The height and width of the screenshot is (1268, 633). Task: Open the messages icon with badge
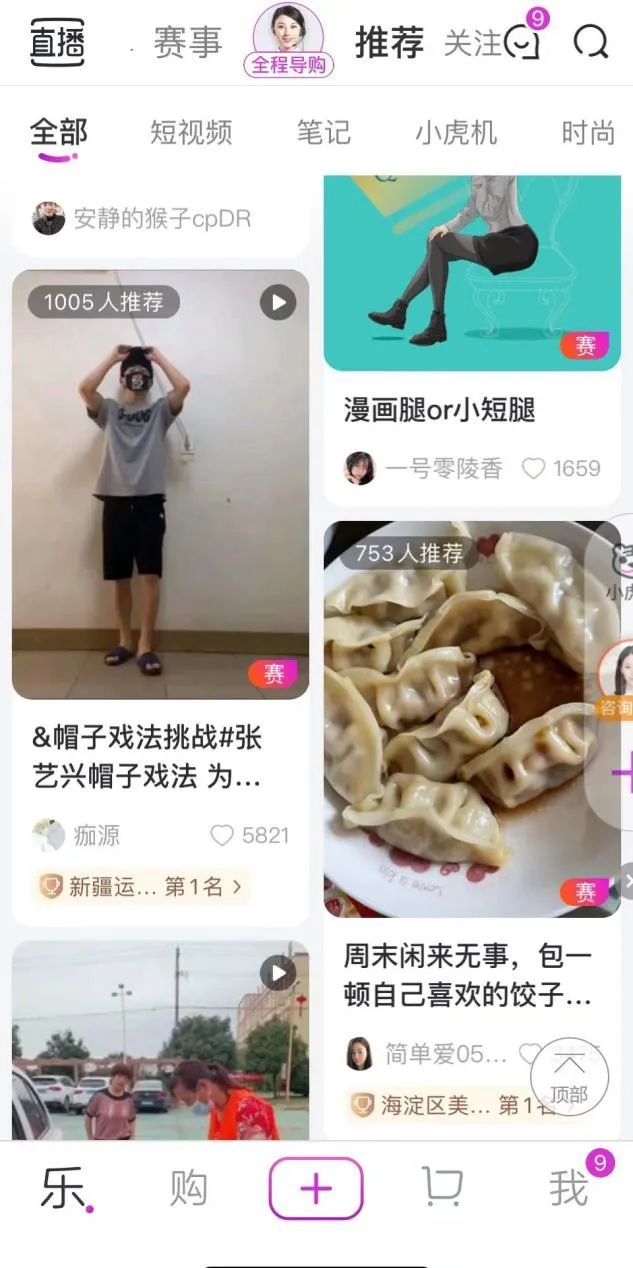click(x=523, y=42)
